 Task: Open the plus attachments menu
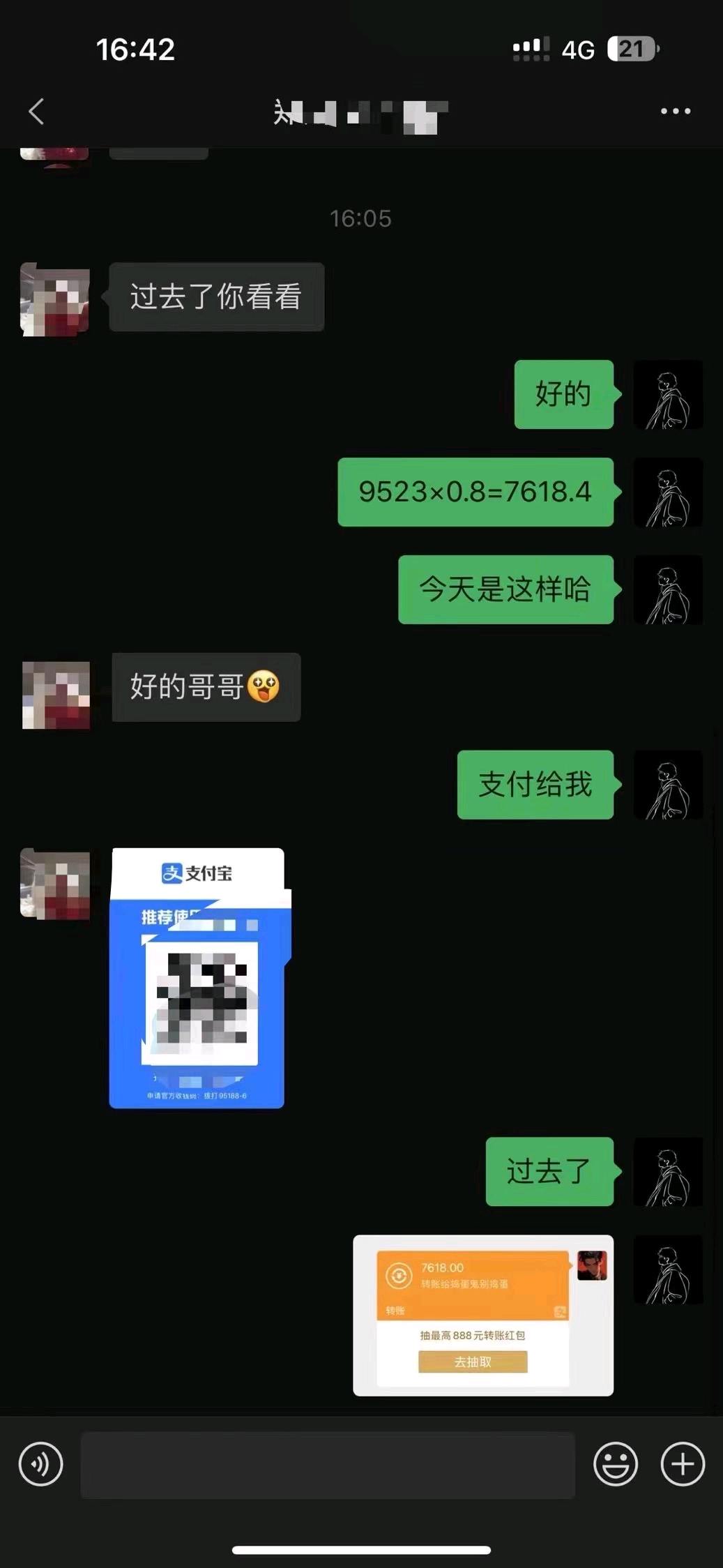click(683, 1464)
